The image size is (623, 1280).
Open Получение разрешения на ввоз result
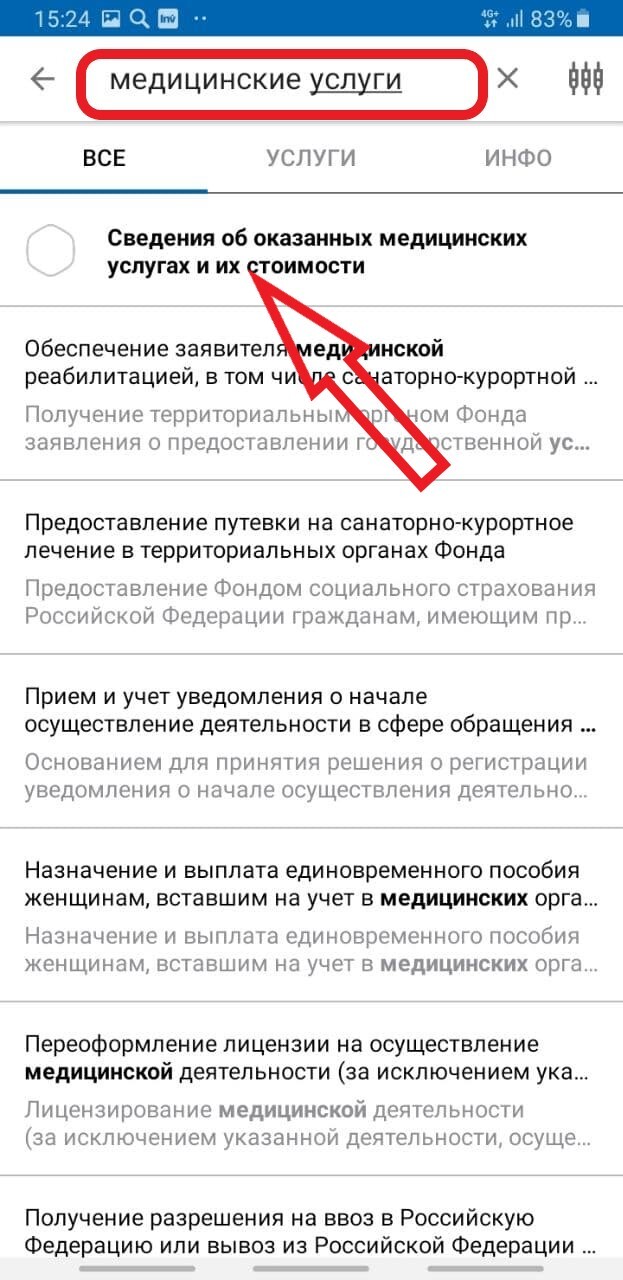point(311,1233)
